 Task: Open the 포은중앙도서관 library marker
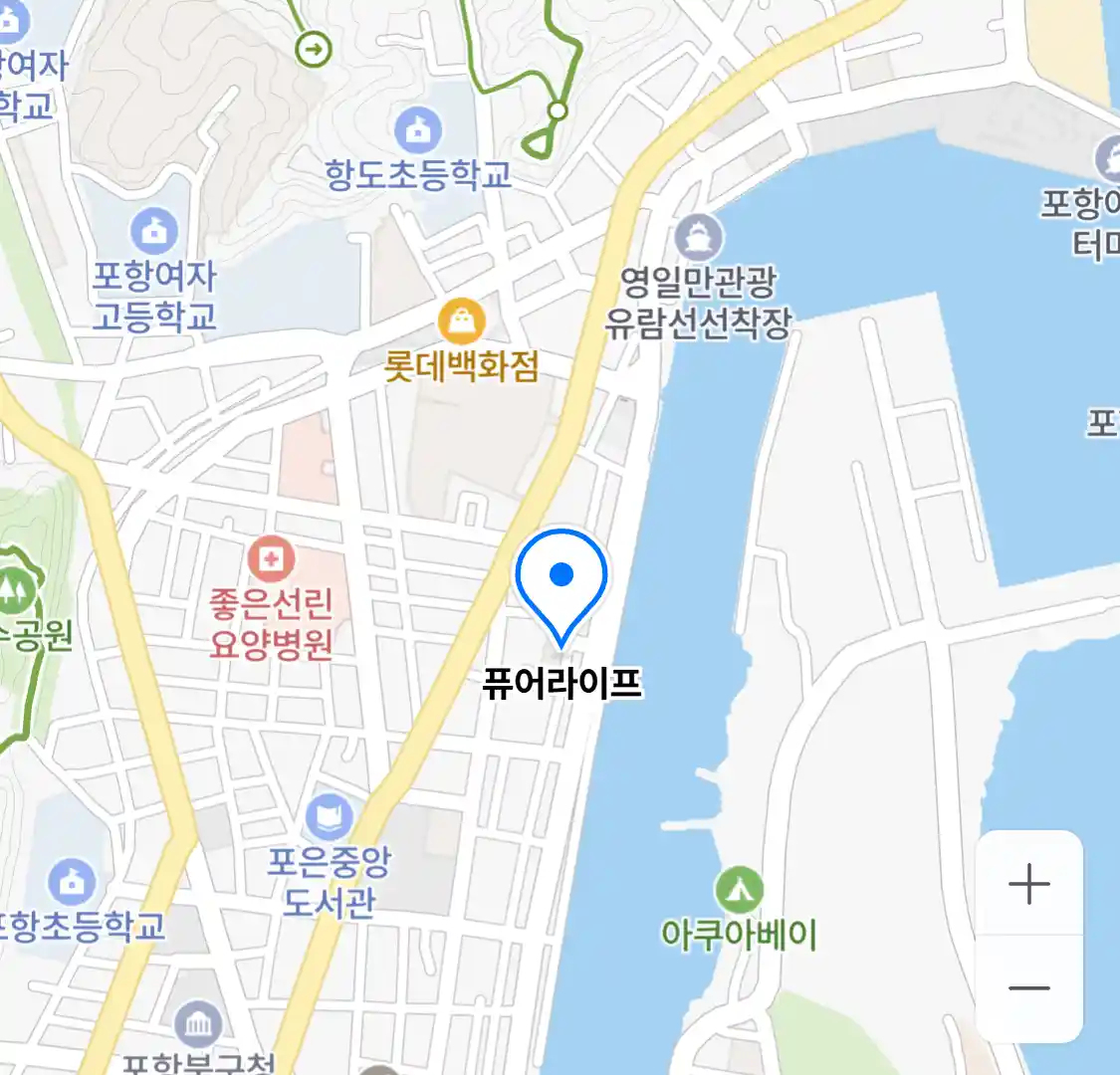point(329,819)
